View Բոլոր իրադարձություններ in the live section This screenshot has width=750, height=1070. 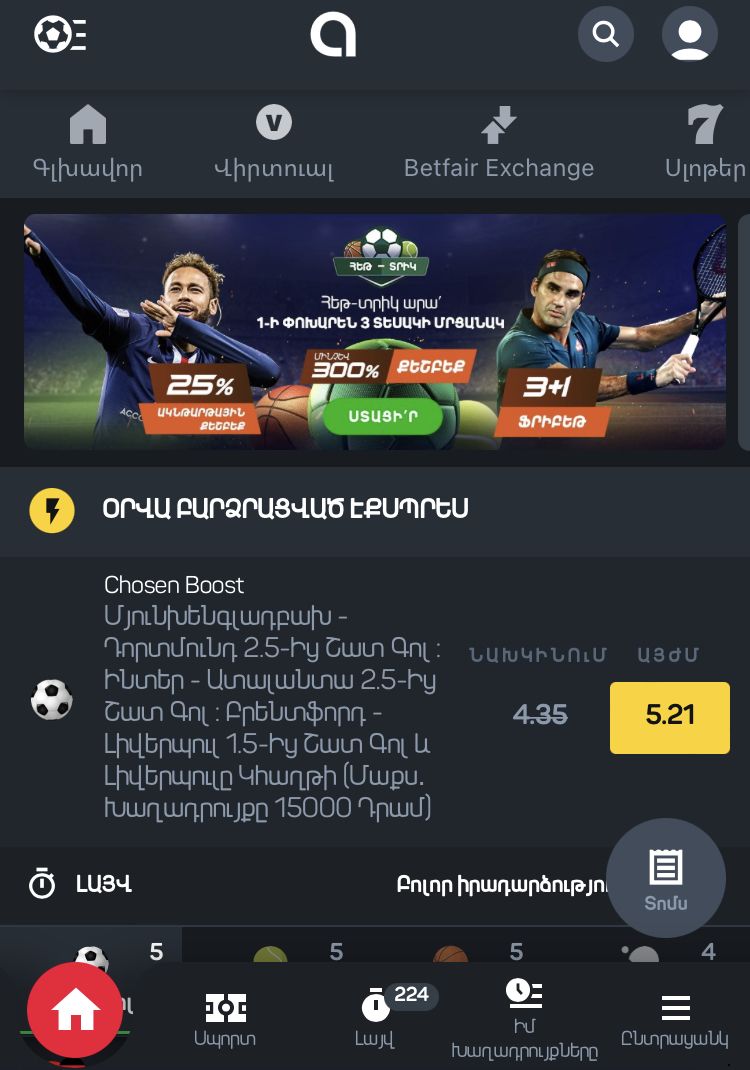pos(500,885)
